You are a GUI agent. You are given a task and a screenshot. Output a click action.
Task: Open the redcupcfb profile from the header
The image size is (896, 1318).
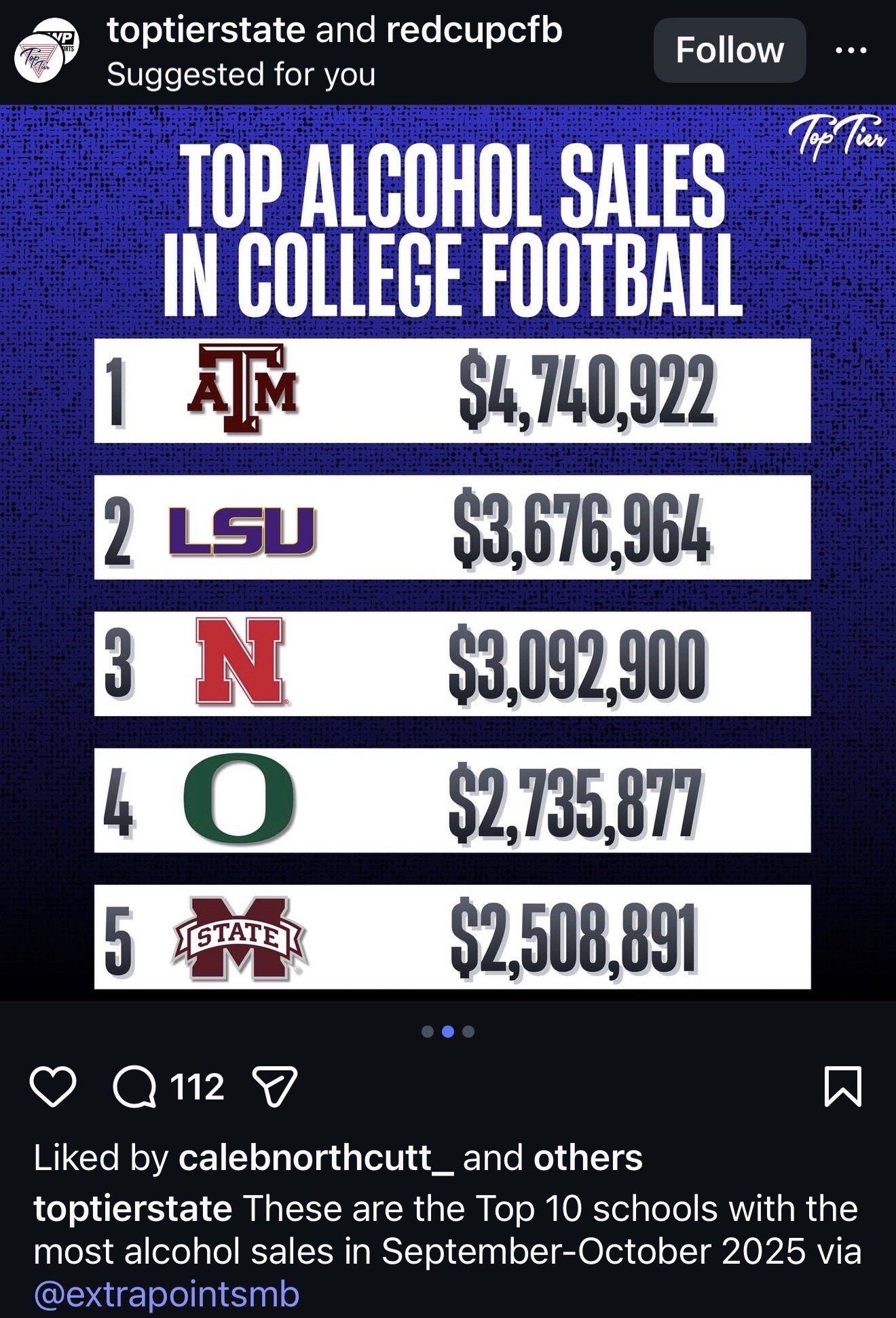click(474, 31)
